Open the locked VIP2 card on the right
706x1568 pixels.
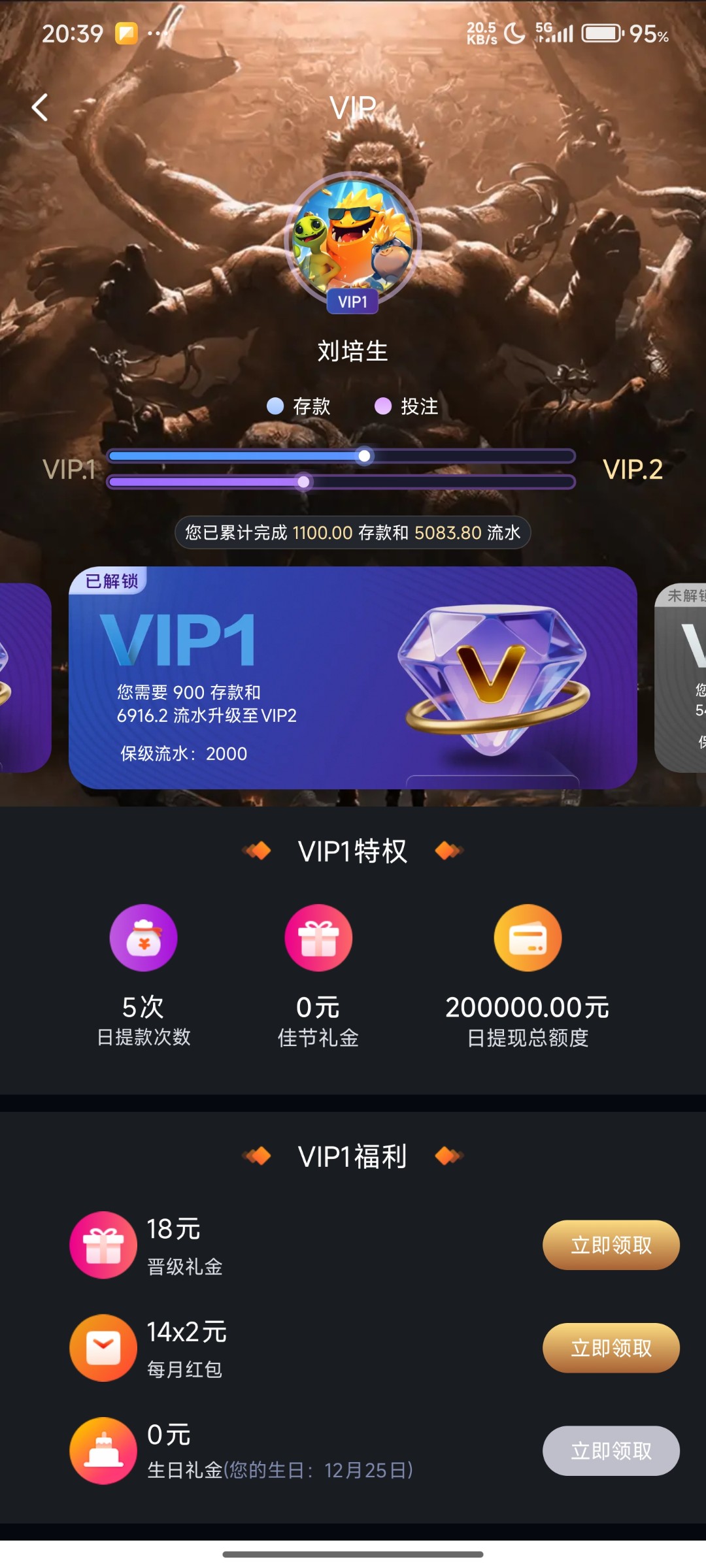[680, 679]
